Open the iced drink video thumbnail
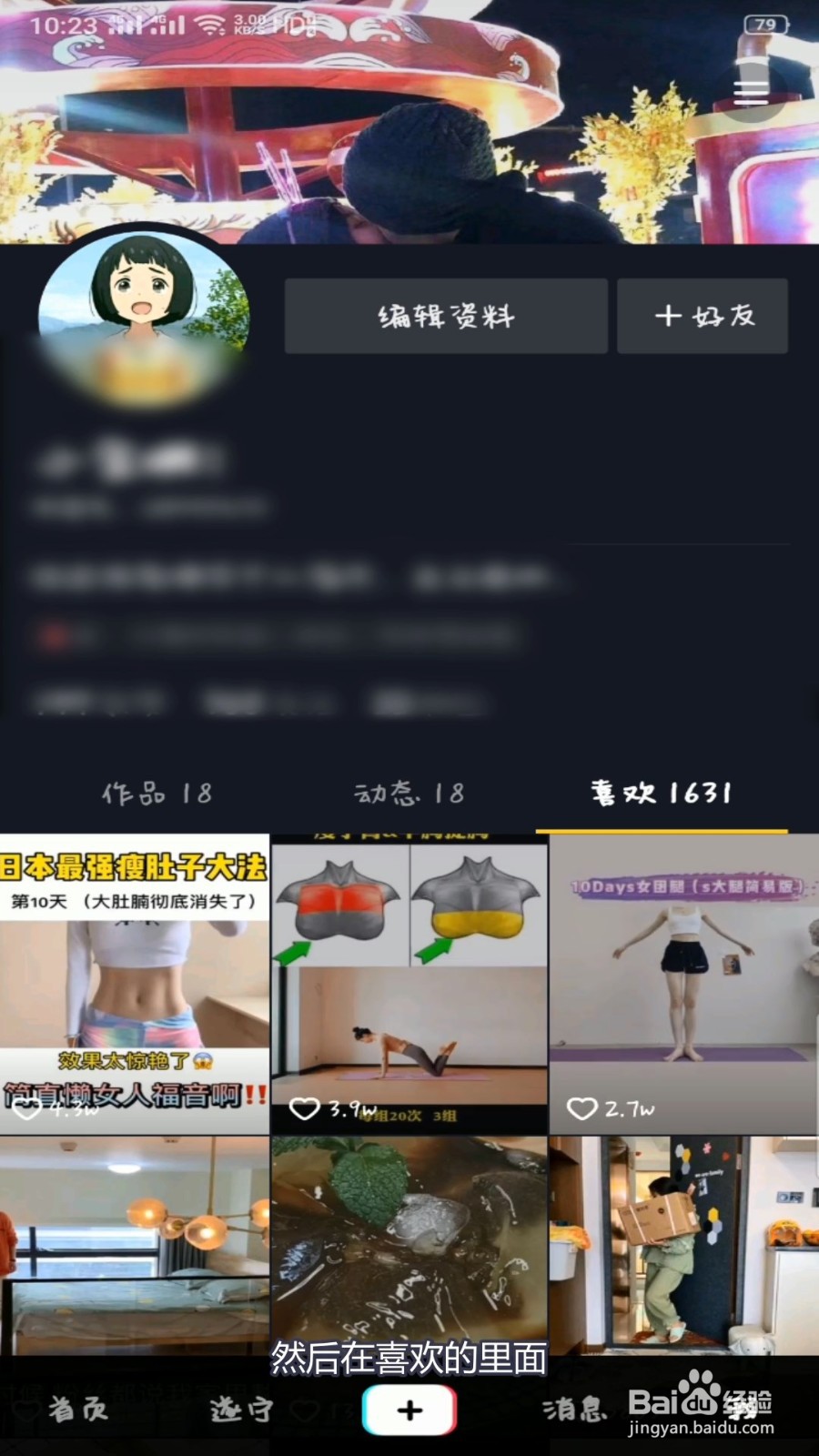 pyautogui.click(x=409, y=1247)
